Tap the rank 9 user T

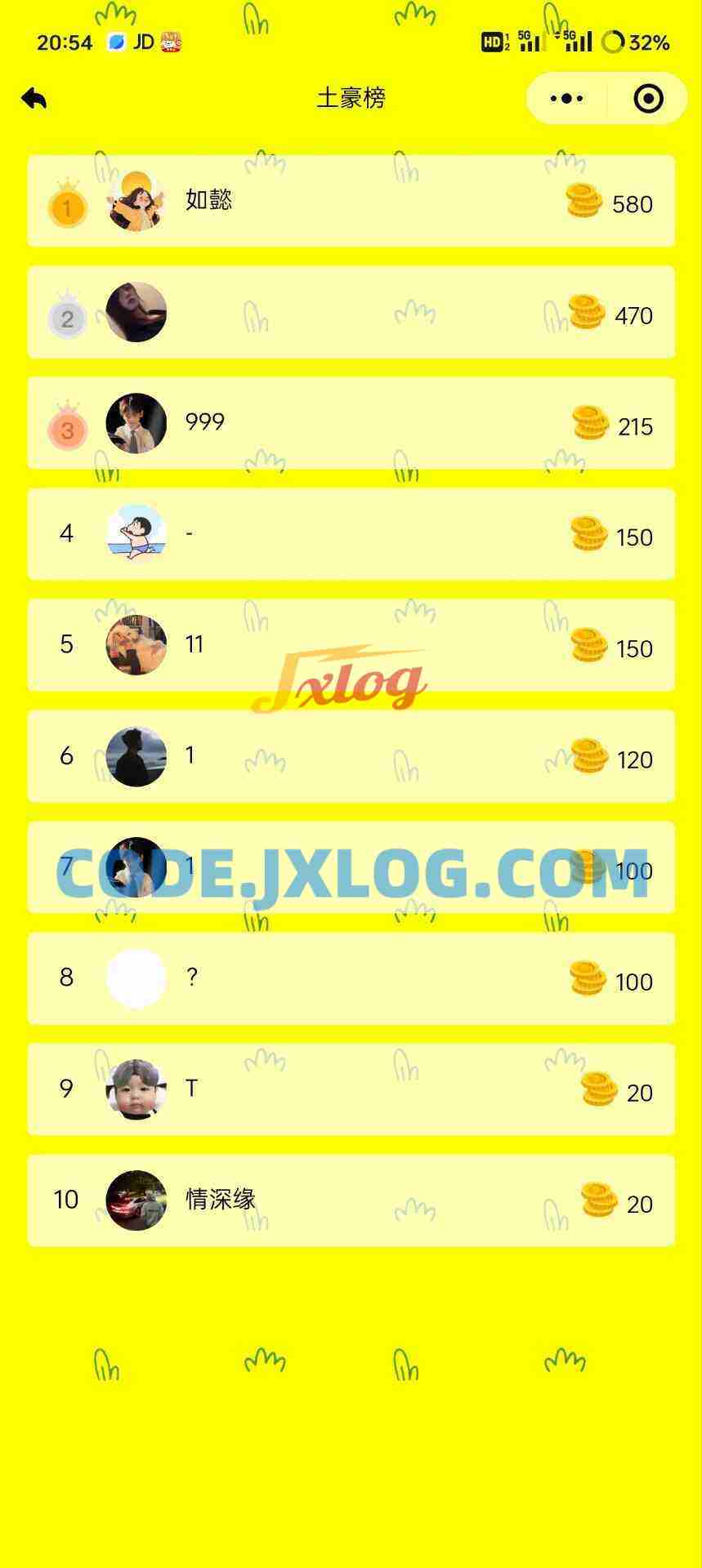tap(351, 1089)
